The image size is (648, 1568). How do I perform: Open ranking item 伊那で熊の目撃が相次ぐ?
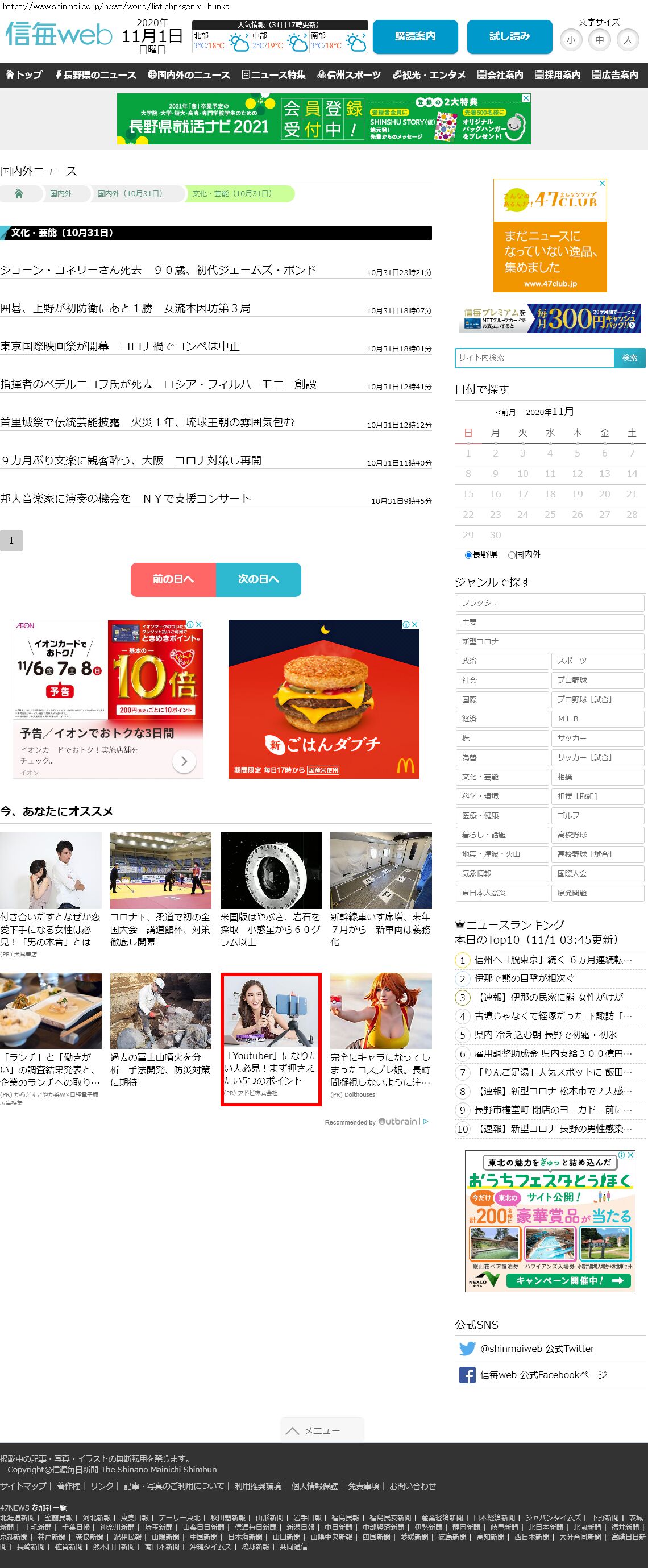click(524, 978)
